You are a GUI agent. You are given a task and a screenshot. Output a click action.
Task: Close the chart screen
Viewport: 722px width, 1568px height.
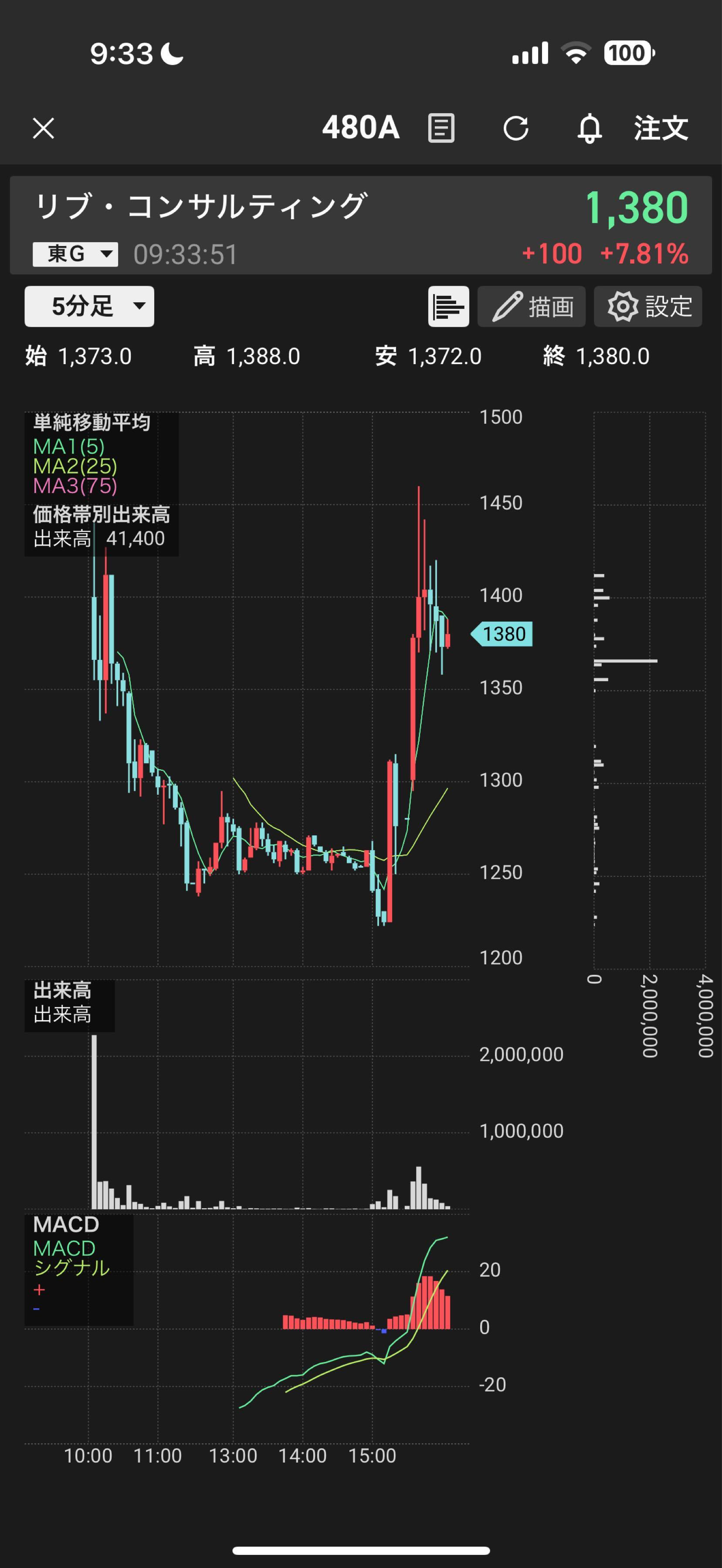coord(43,128)
